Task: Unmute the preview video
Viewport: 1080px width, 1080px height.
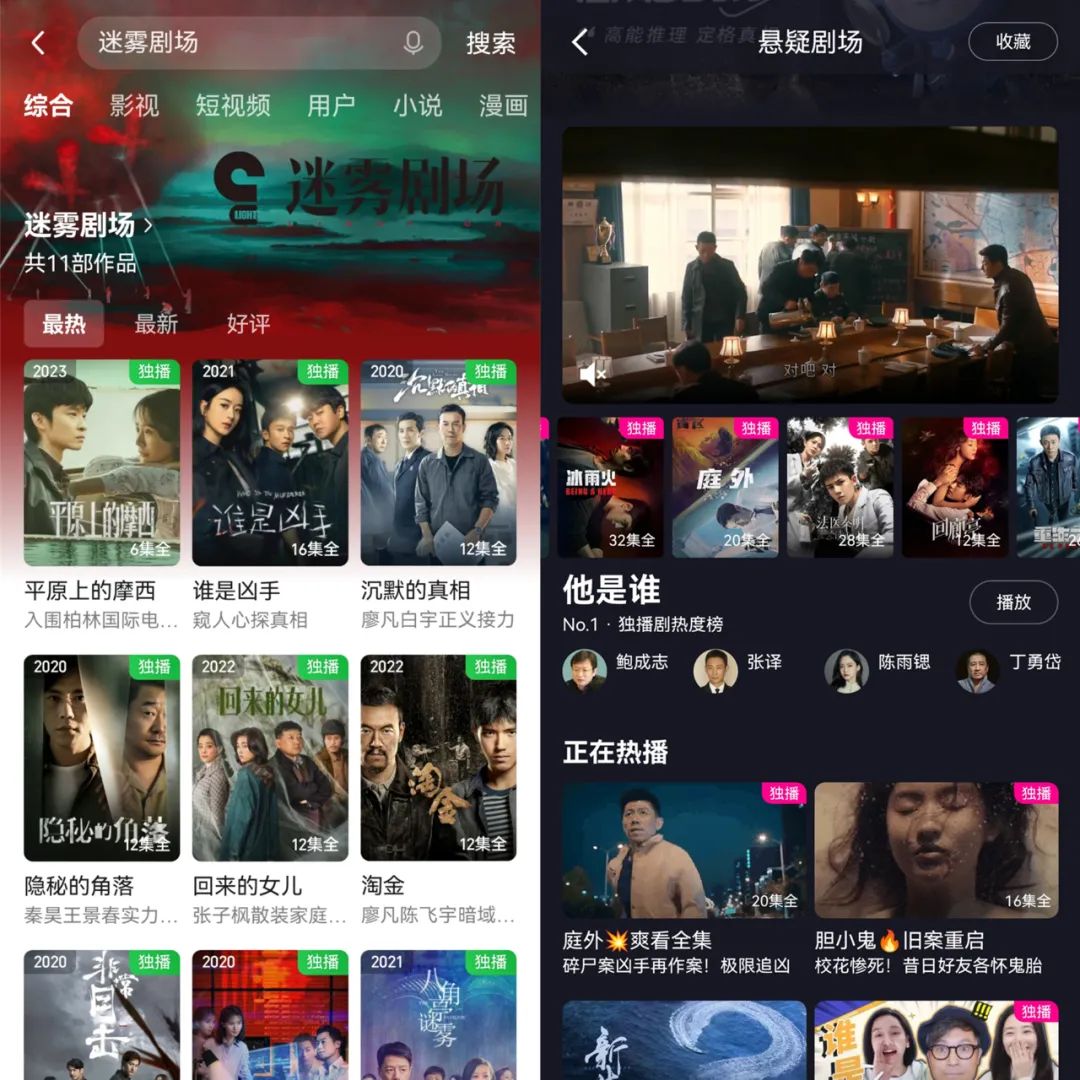Action: pyautogui.click(x=593, y=375)
